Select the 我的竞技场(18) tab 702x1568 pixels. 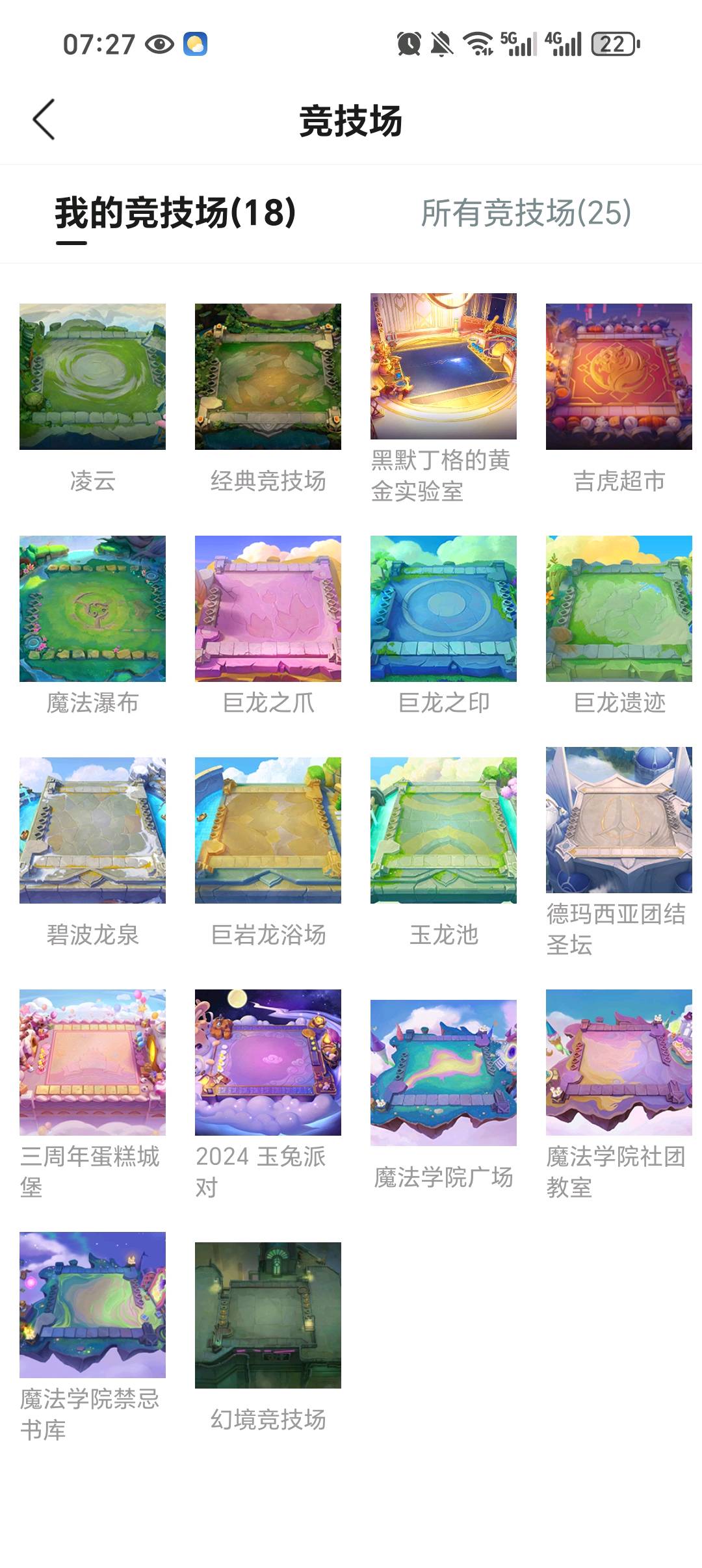(x=175, y=213)
